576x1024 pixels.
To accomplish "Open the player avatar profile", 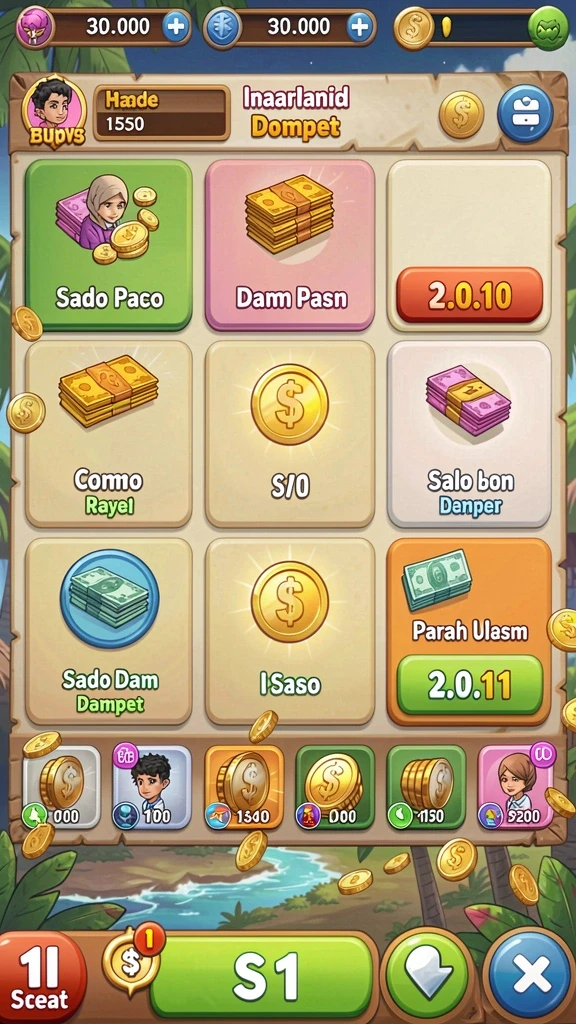I will point(54,112).
